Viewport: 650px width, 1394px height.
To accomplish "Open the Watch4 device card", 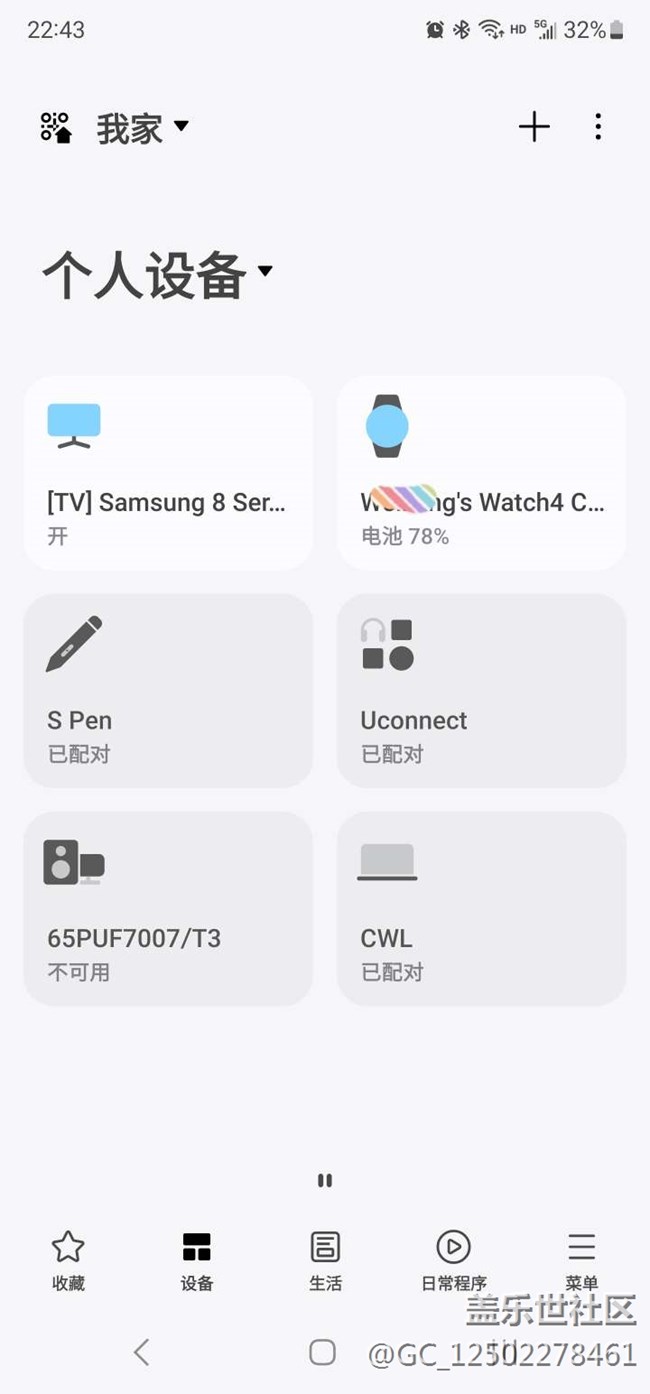I will 481,473.
